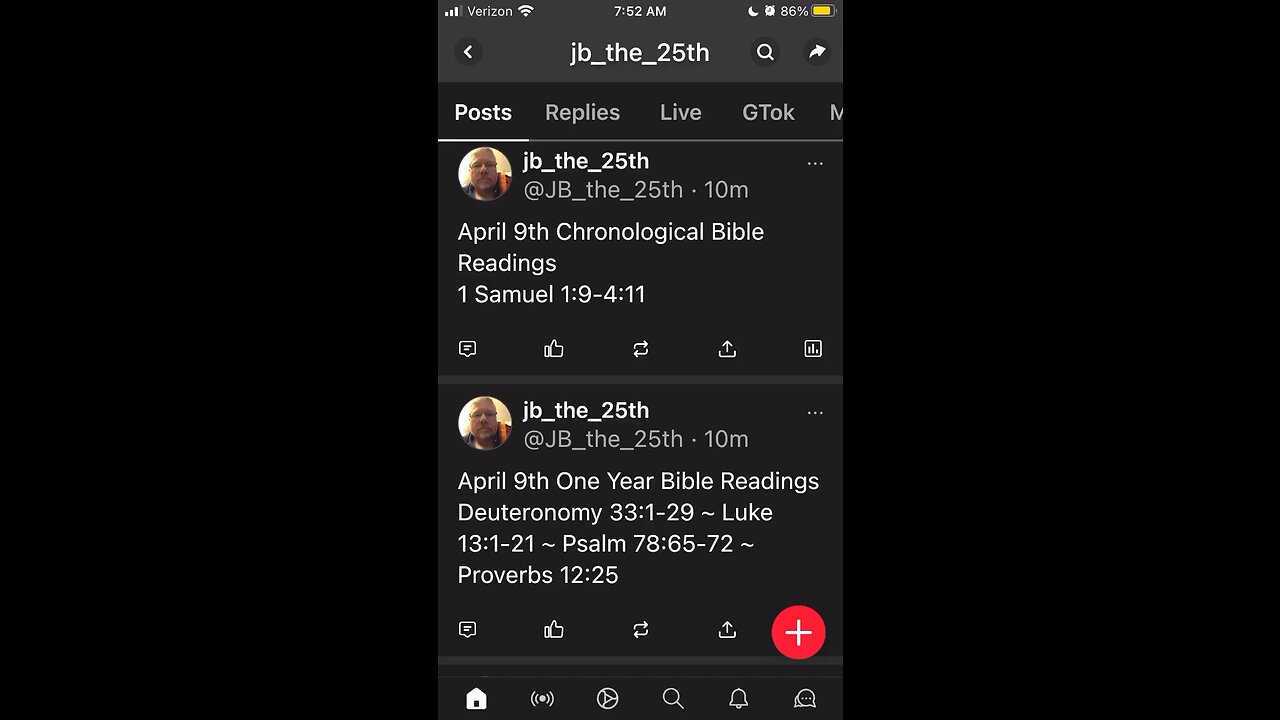This screenshot has width=1280, height=720.
Task: Open the GTok tab
Action: click(768, 112)
